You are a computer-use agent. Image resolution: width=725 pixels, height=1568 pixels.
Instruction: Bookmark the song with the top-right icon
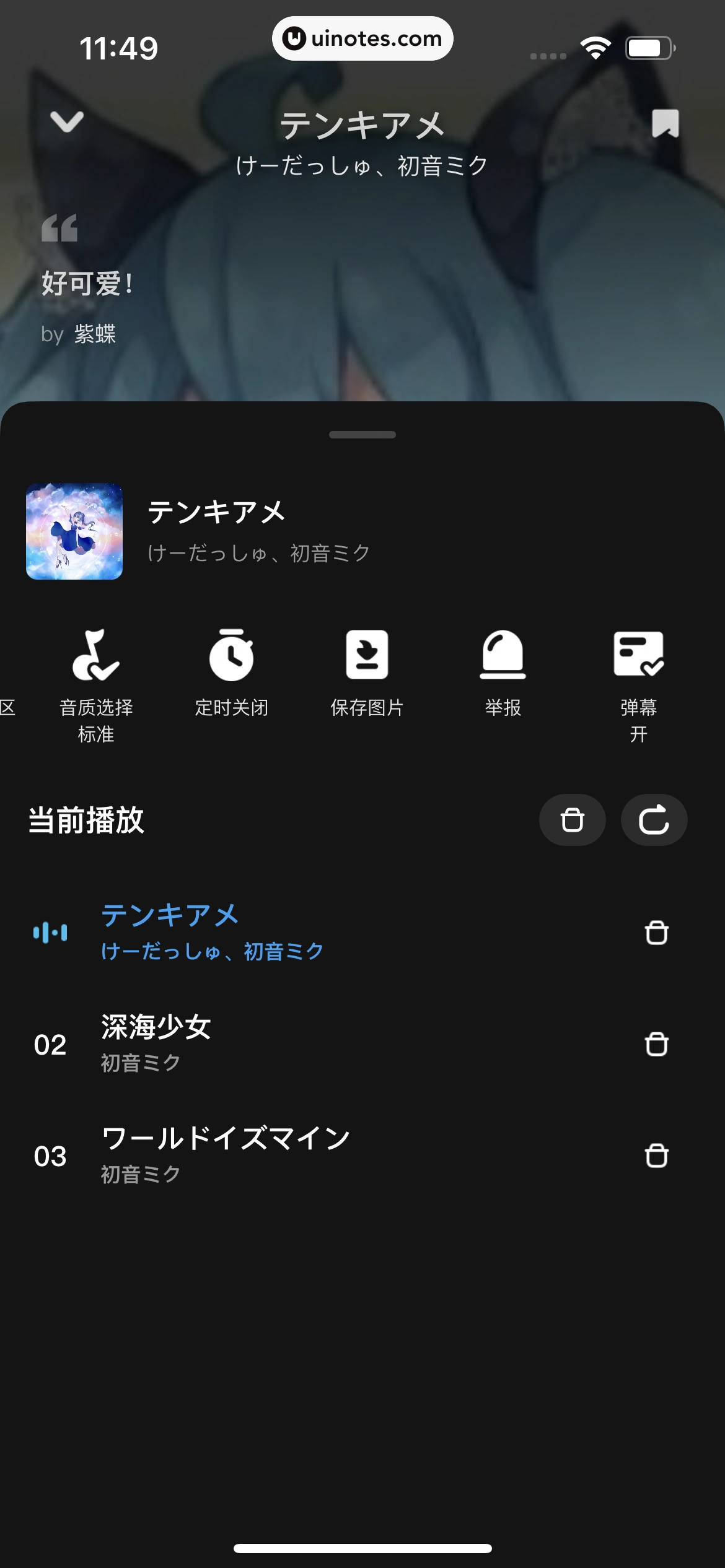point(664,124)
